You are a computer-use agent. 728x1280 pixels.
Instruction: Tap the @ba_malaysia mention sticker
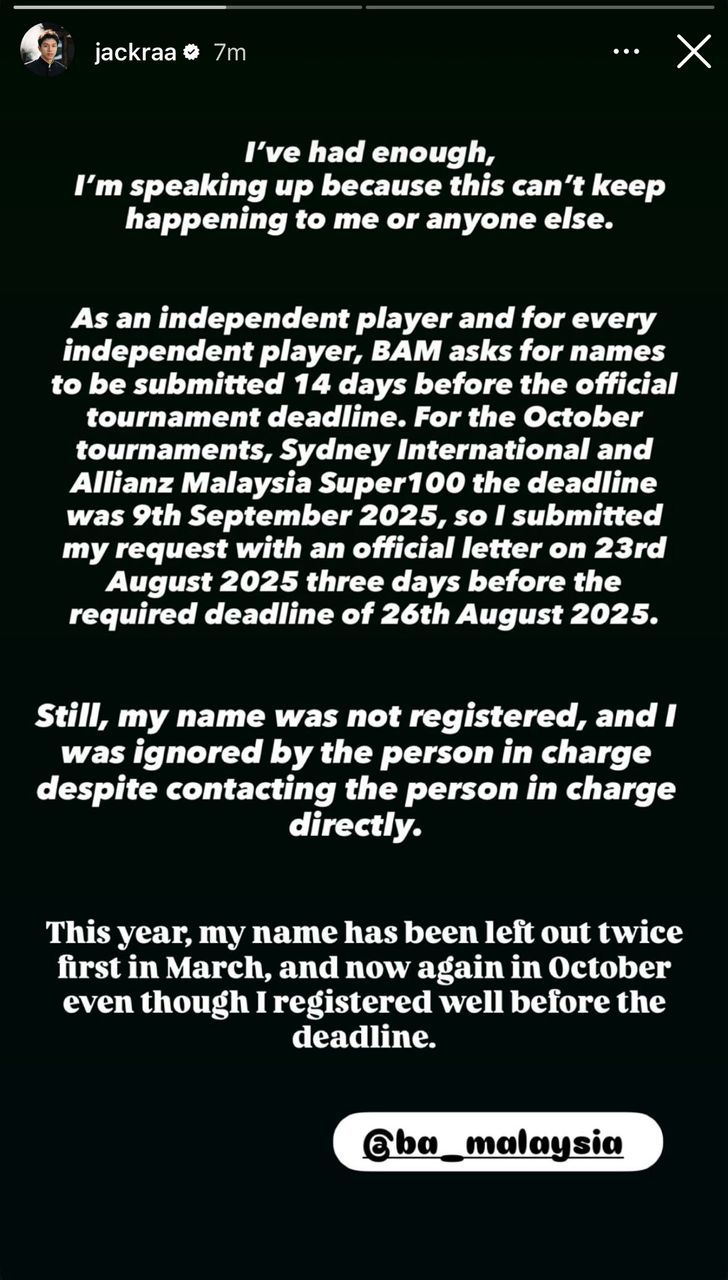(498, 1142)
